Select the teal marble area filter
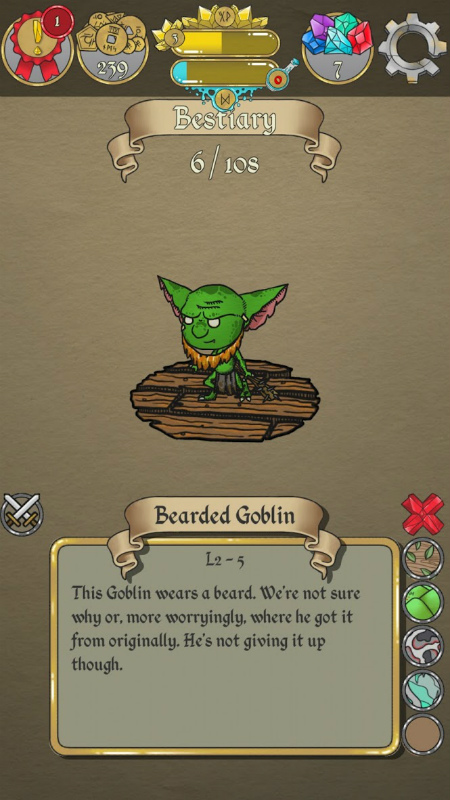 pyautogui.click(x=422, y=691)
